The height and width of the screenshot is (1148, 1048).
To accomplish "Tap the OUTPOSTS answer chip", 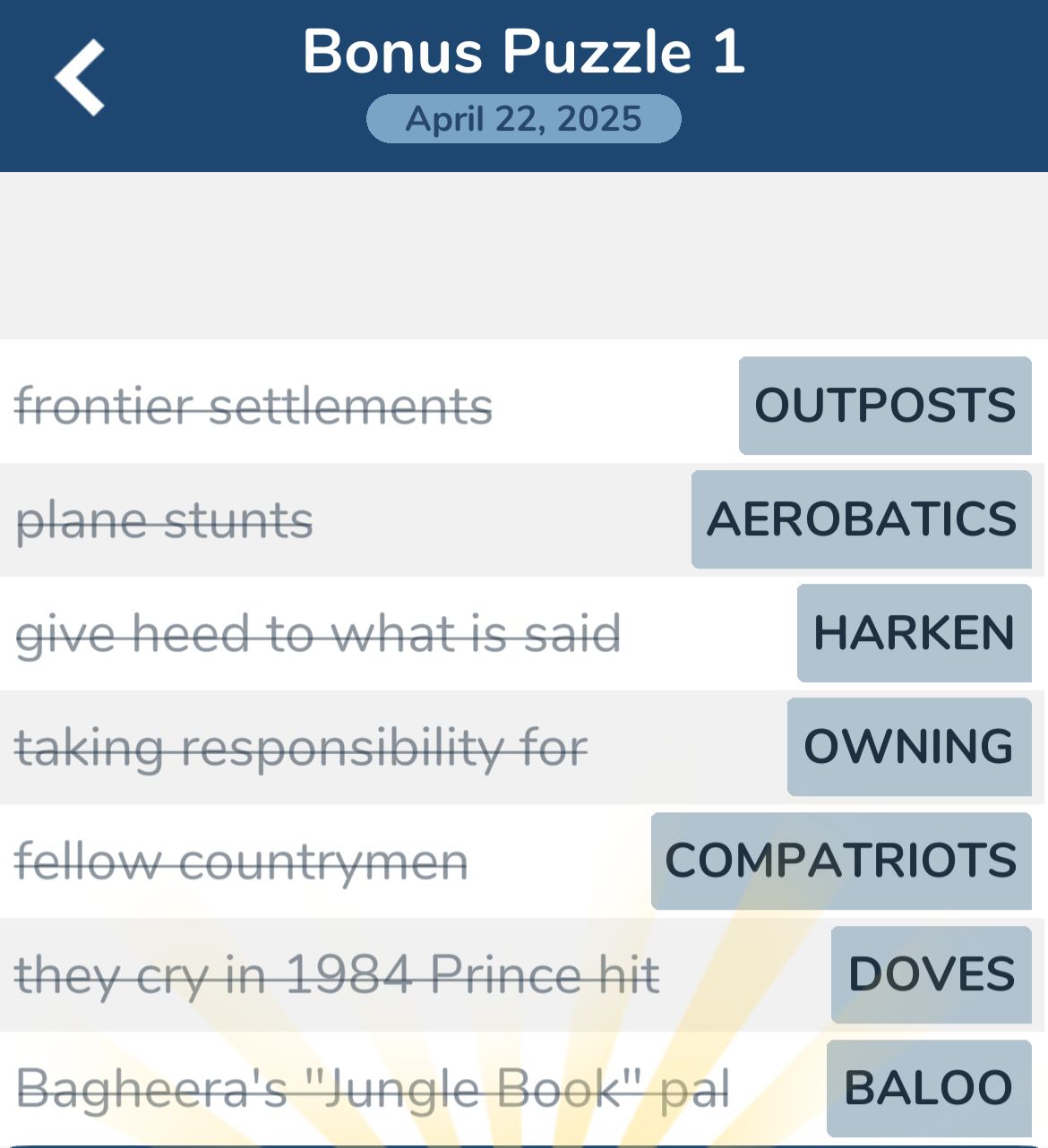I will point(885,406).
